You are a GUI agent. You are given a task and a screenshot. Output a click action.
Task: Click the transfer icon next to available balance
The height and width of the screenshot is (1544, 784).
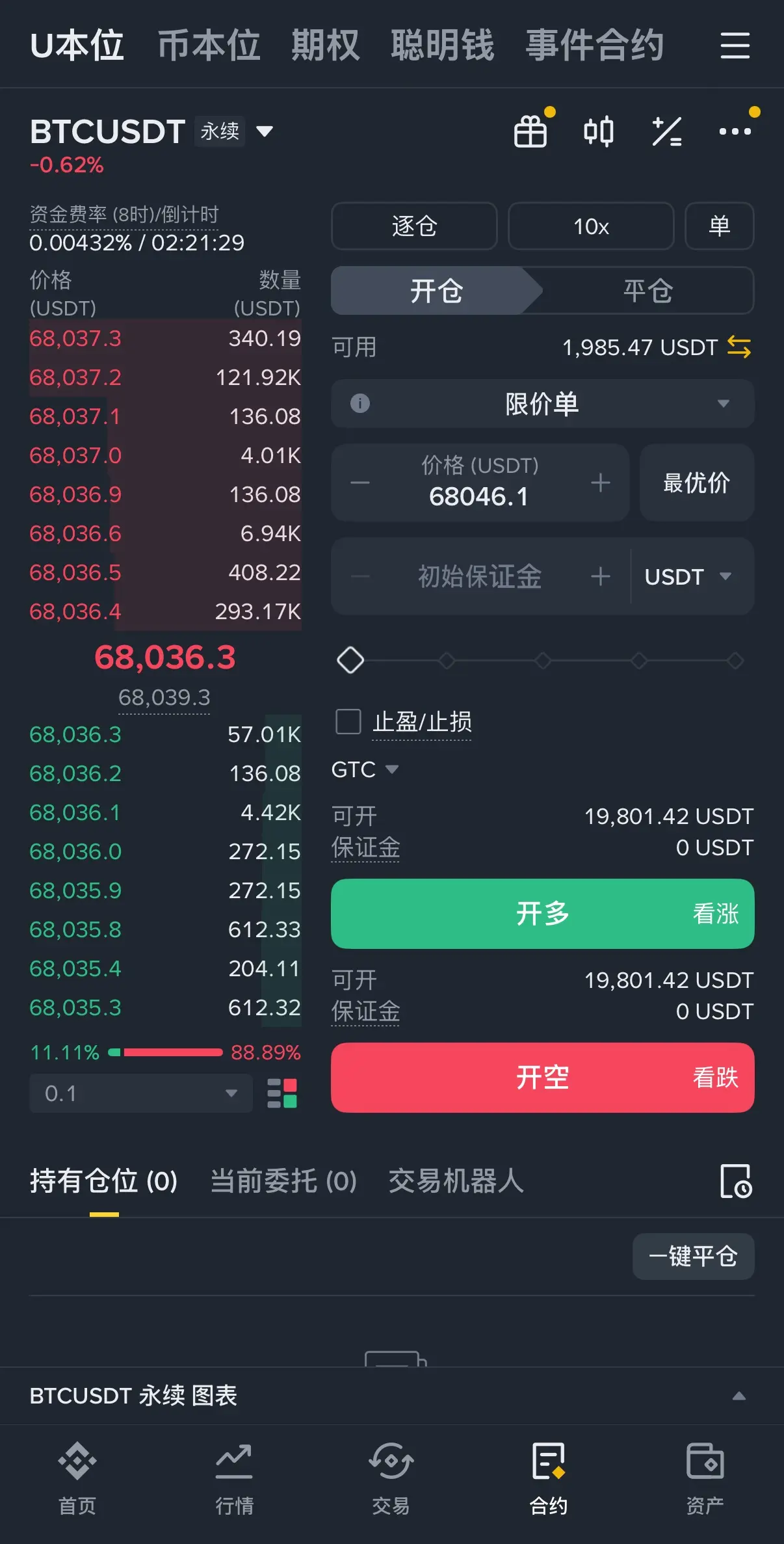738,347
